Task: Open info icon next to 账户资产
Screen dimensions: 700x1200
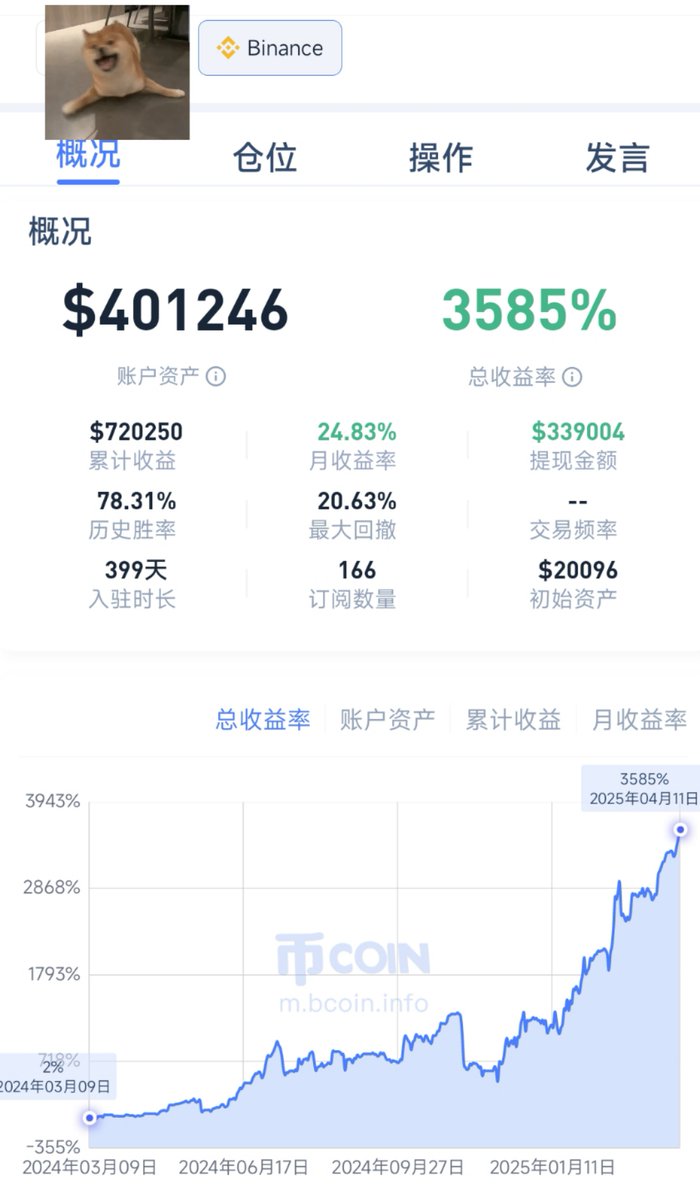Action: click(216, 377)
